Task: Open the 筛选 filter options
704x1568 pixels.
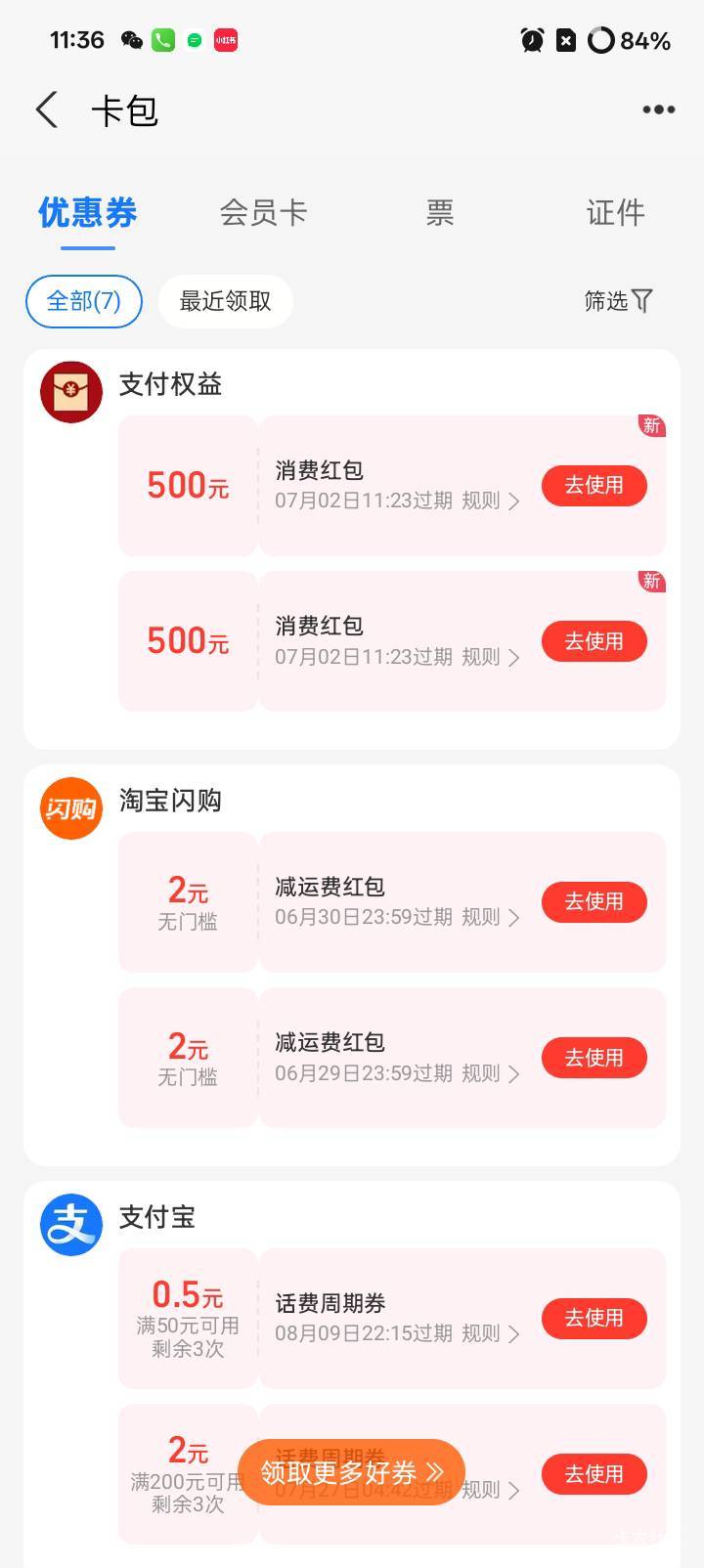Action: (x=618, y=301)
